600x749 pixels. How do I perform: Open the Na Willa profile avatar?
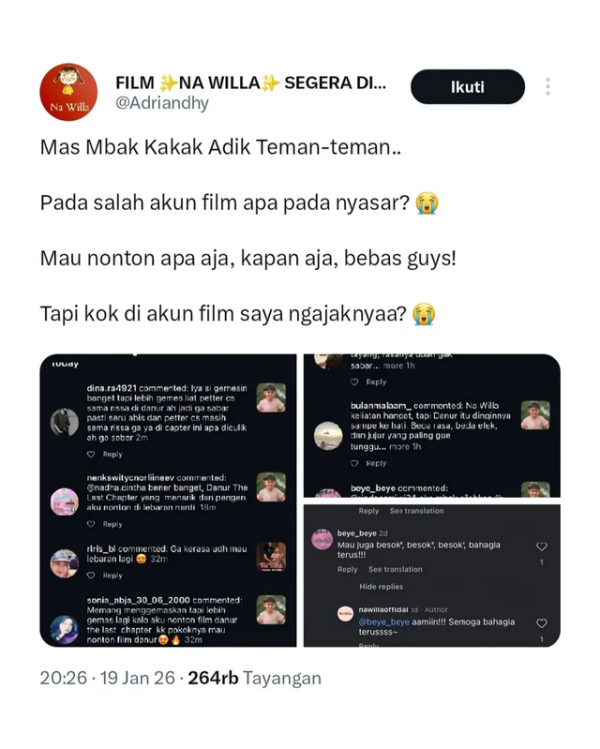[x=68, y=92]
